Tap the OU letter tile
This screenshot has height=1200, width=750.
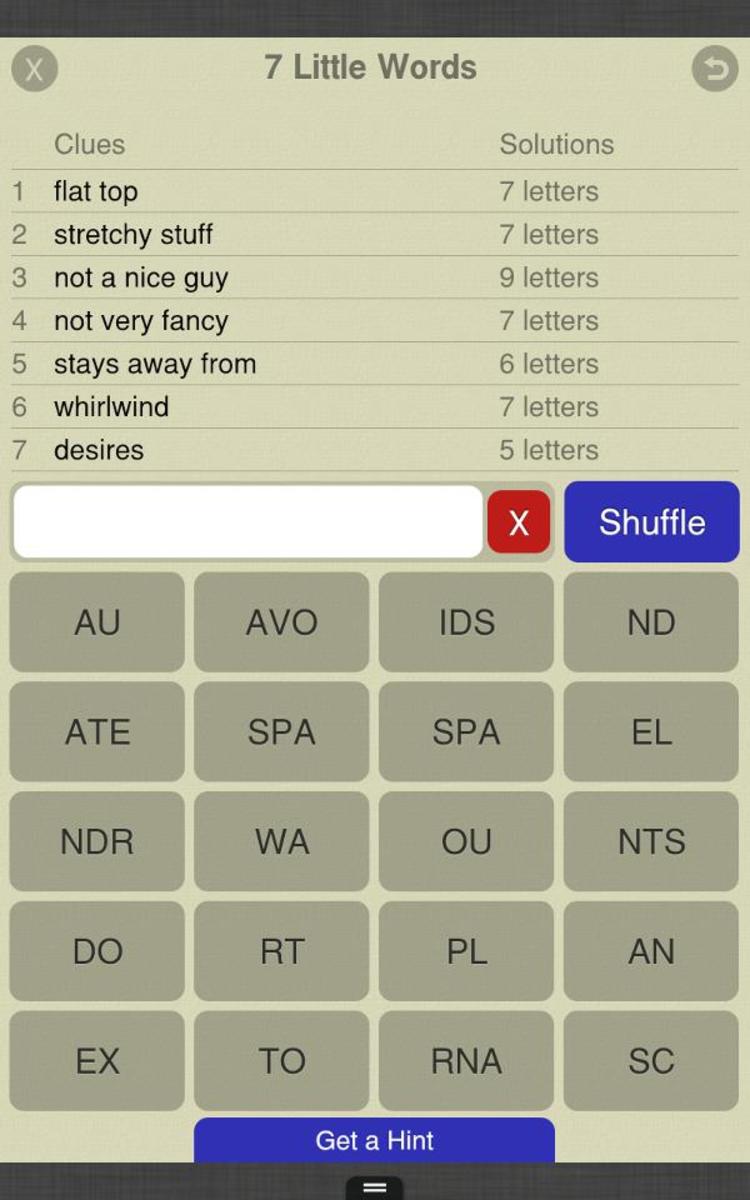click(466, 841)
